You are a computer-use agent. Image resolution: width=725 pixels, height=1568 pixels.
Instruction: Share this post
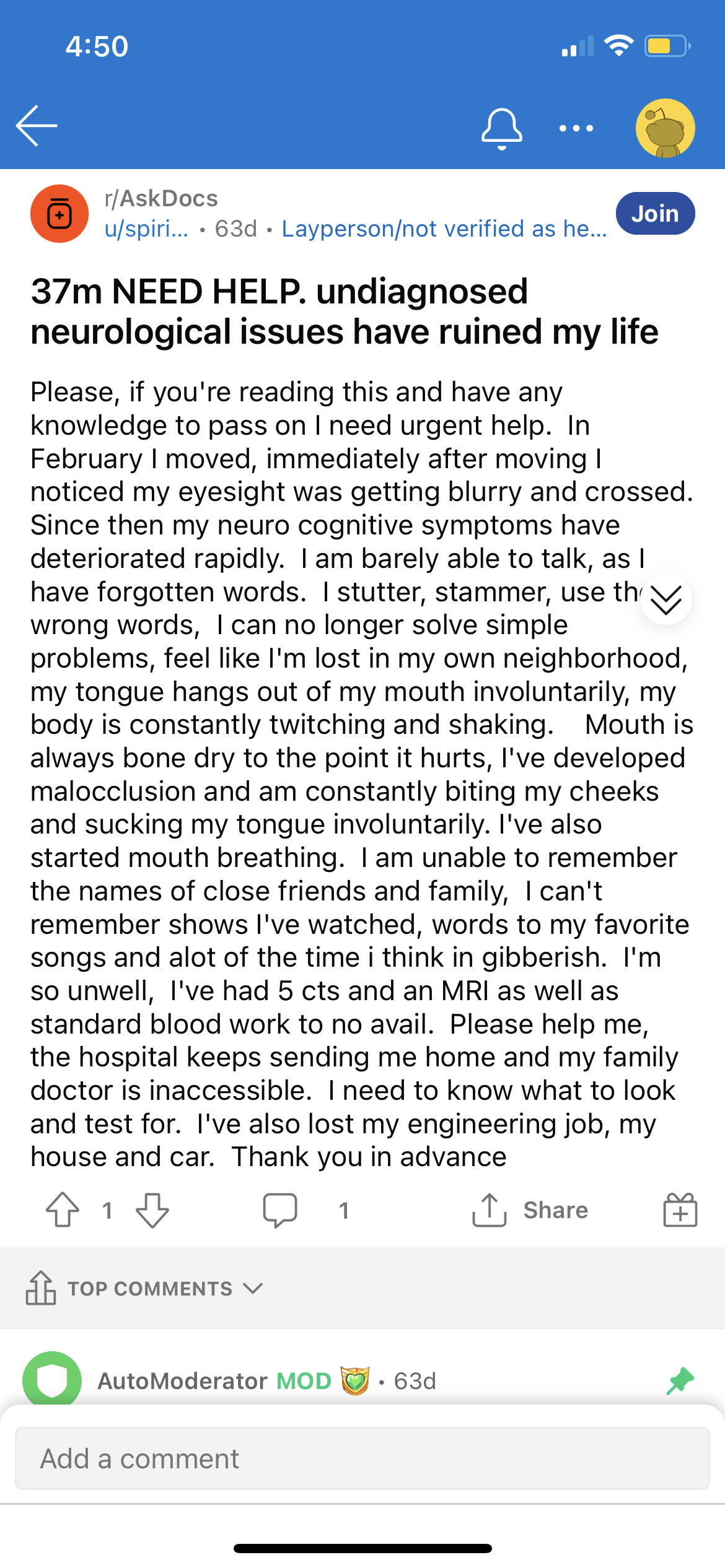pos(530,1210)
